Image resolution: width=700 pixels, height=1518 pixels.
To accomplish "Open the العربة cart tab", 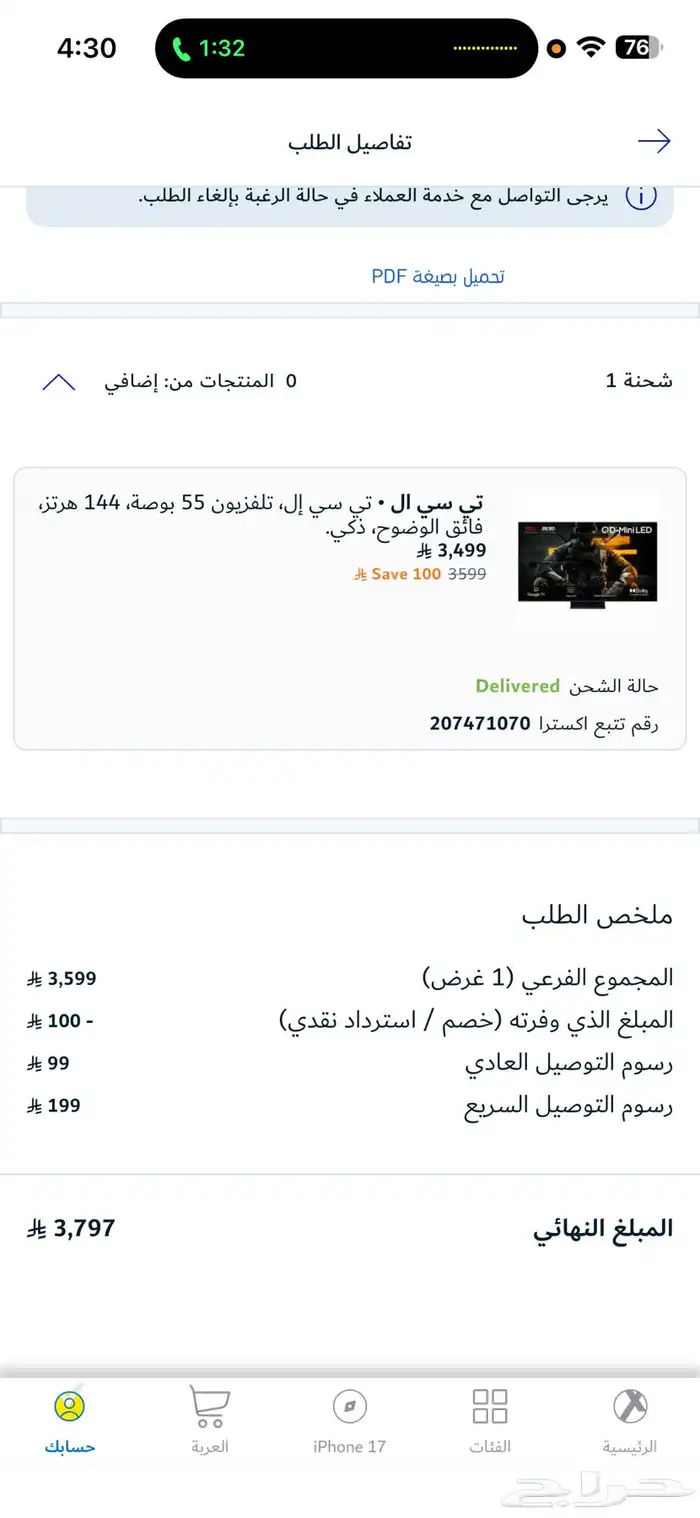I will click(x=209, y=1420).
